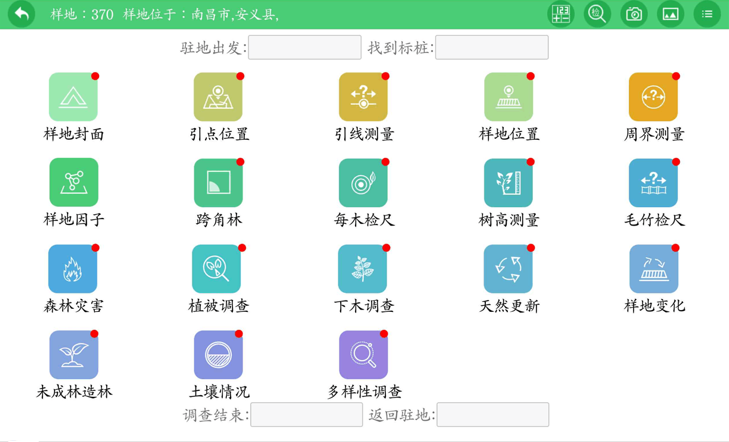Open 天然更新 module
Screen dimensions: 729x442
pyautogui.click(x=508, y=269)
